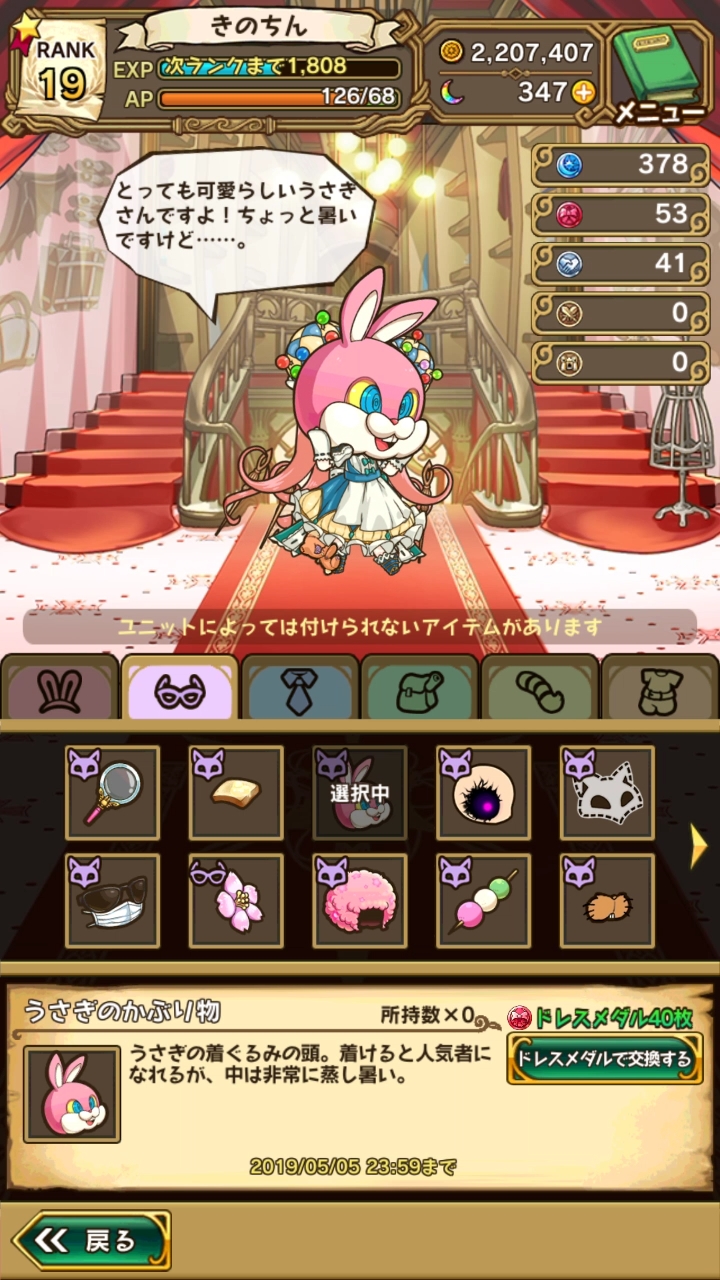Select the tri-color dango item
Viewport: 720px width, 1280px height.
484,900
